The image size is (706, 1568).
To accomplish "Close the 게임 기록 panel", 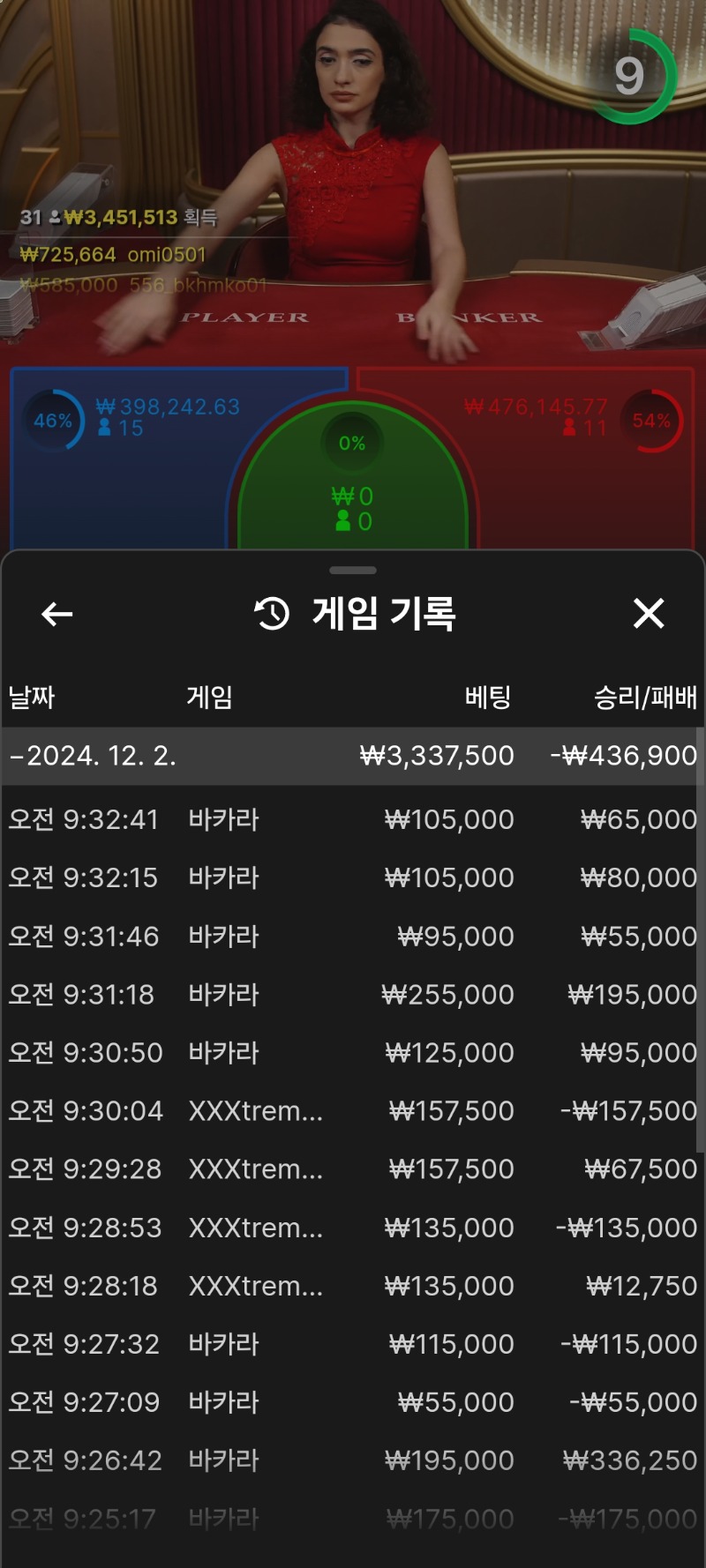I will 649,613.
